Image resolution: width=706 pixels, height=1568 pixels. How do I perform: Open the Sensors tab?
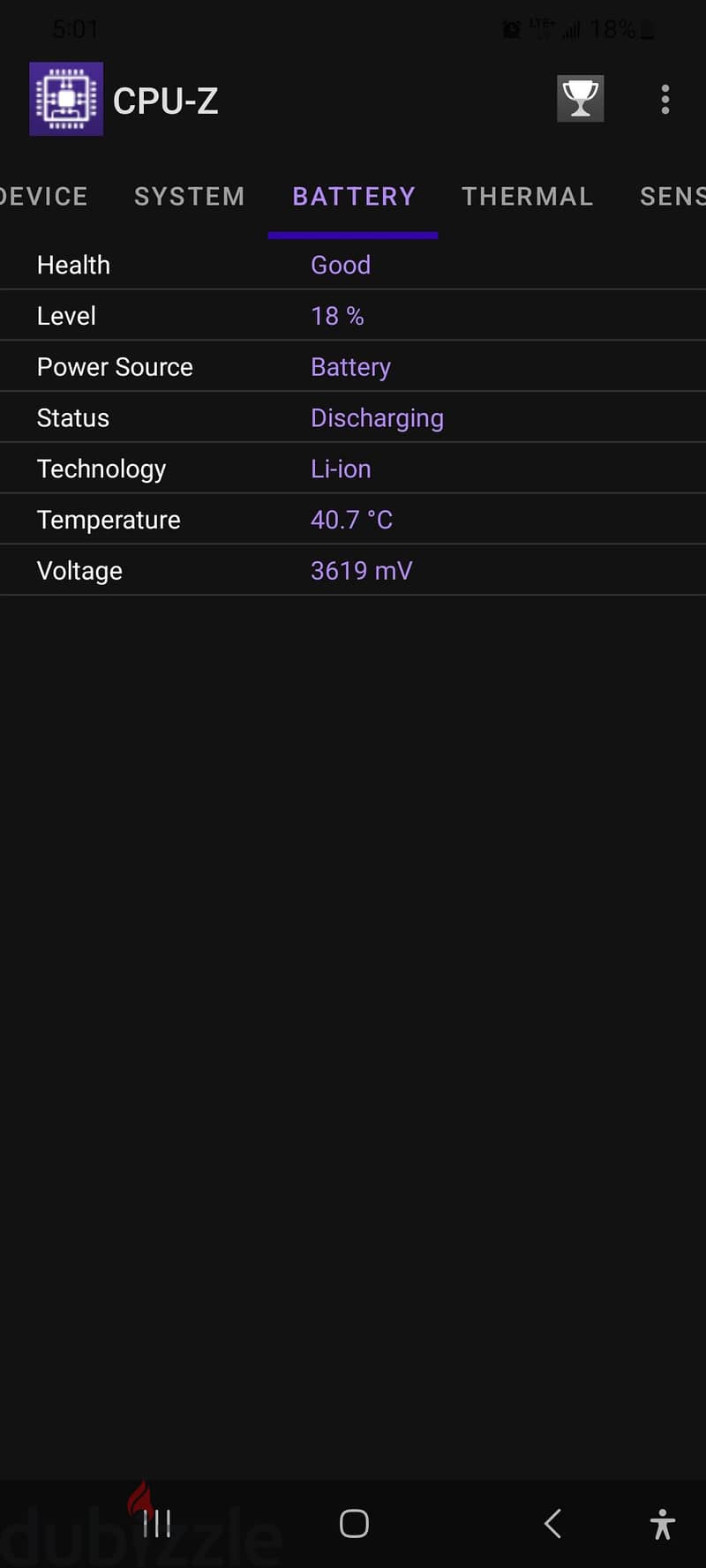click(x=672, y=196)
